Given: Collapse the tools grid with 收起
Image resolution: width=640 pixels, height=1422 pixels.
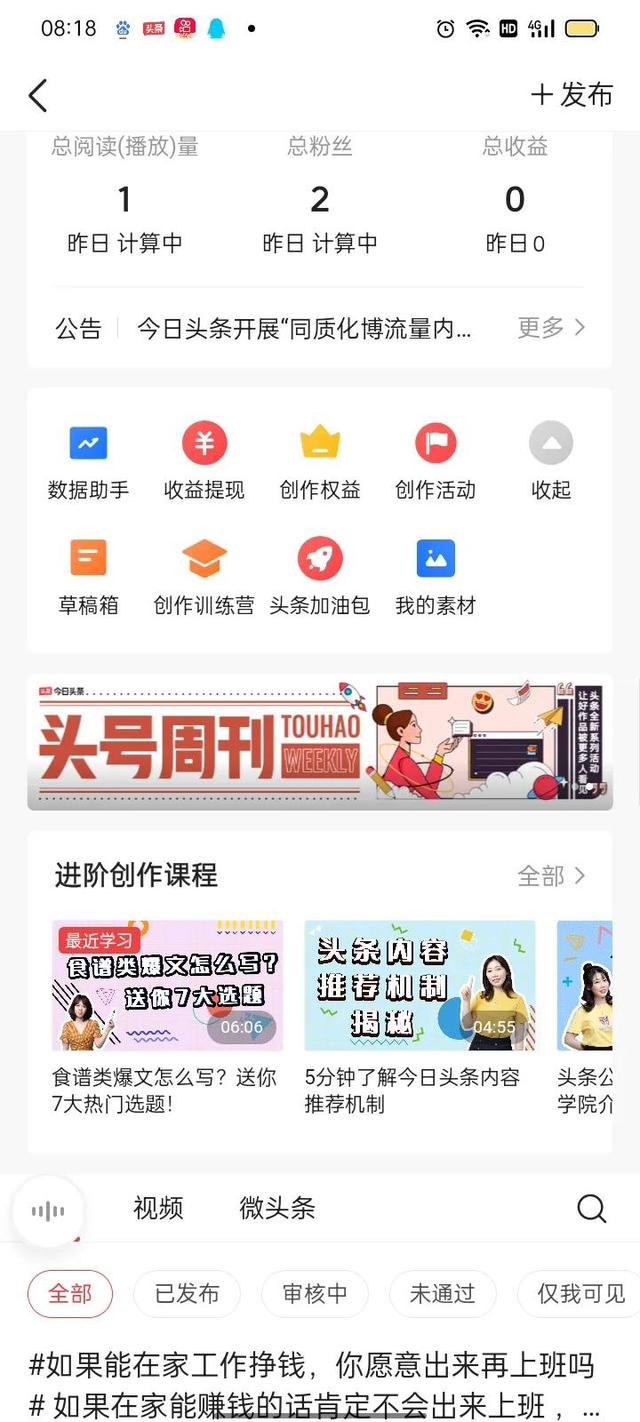Looking at the screenshot, I should tap(551, 461).
